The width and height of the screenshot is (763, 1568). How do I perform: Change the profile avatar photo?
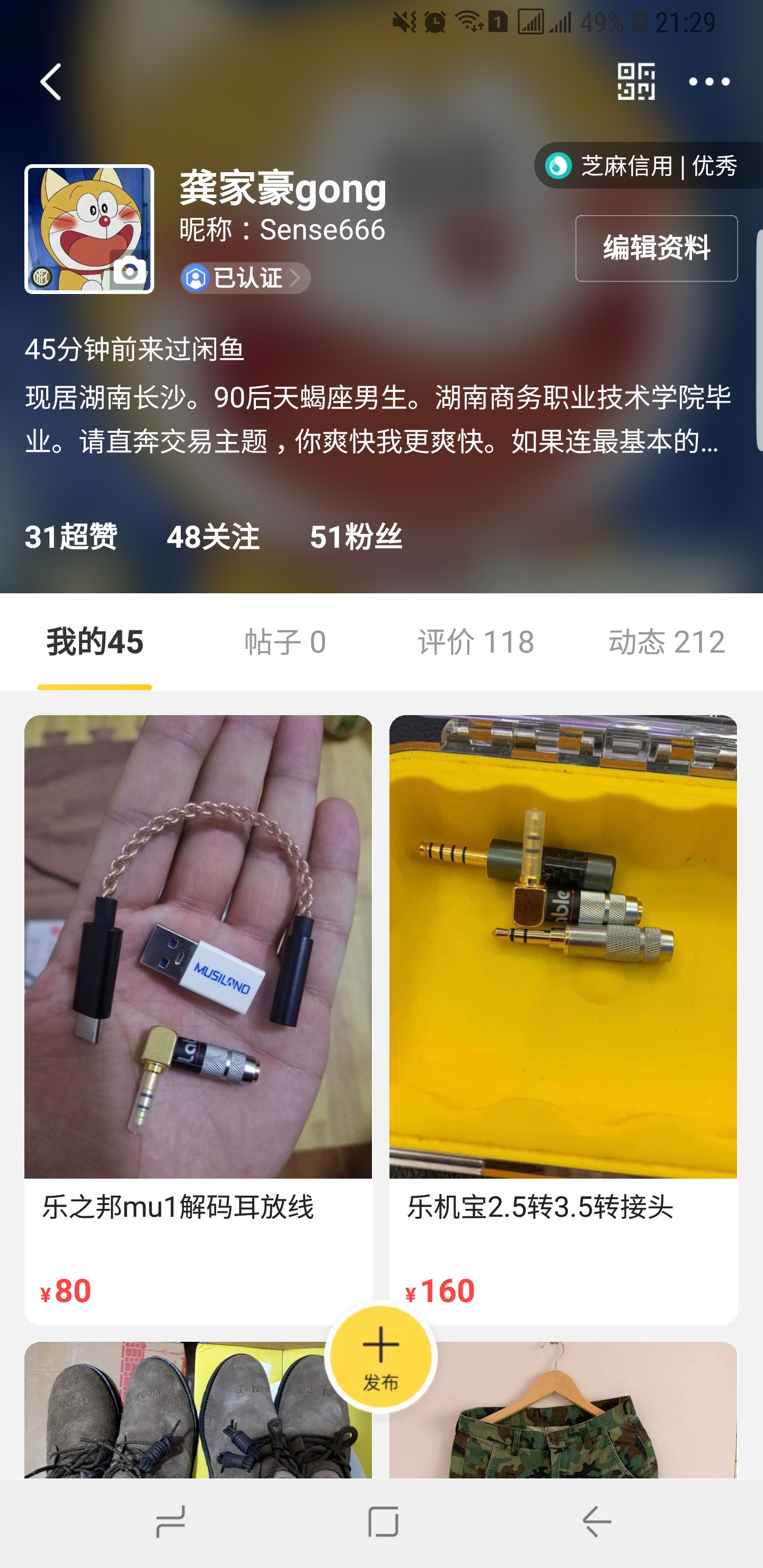tap(129, 271)
